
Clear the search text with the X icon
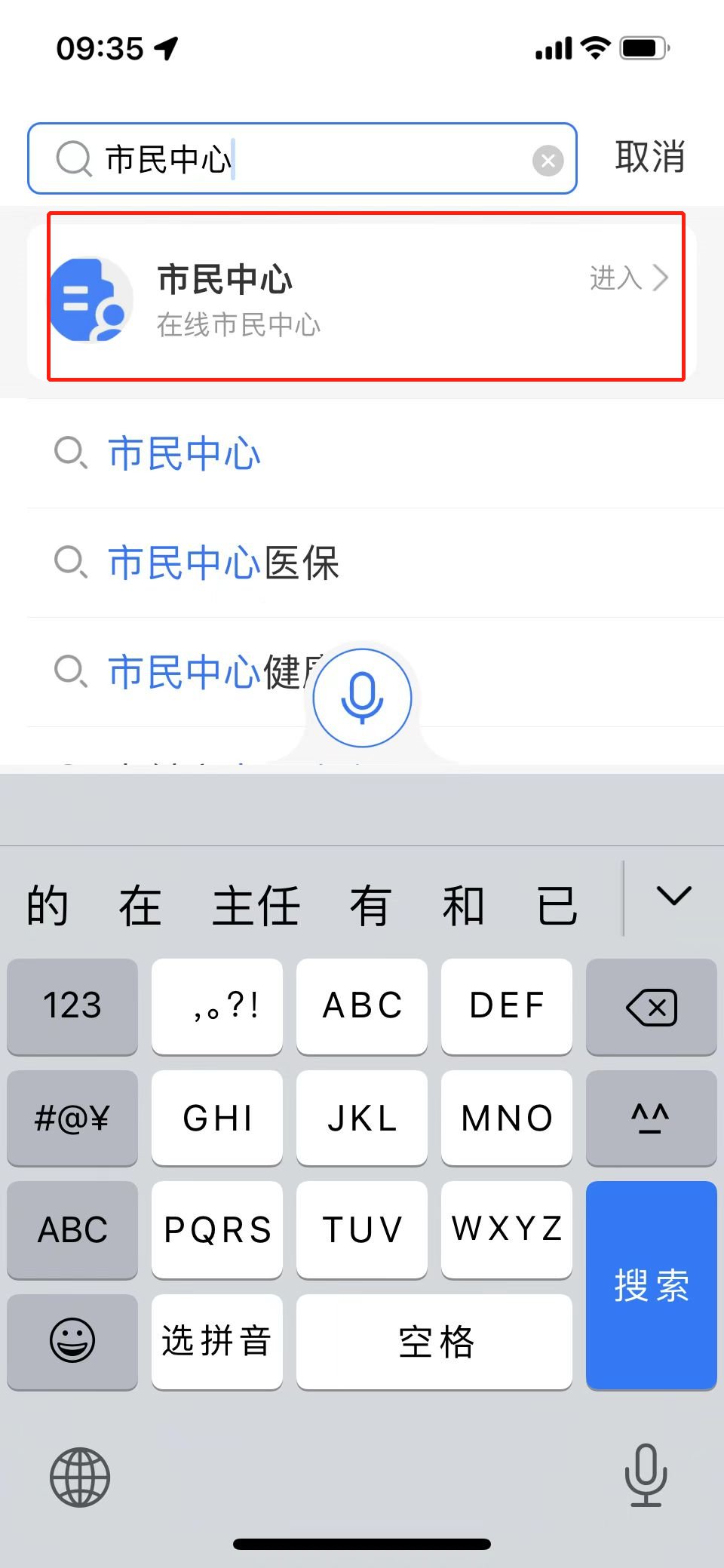[x=548, y=160]
